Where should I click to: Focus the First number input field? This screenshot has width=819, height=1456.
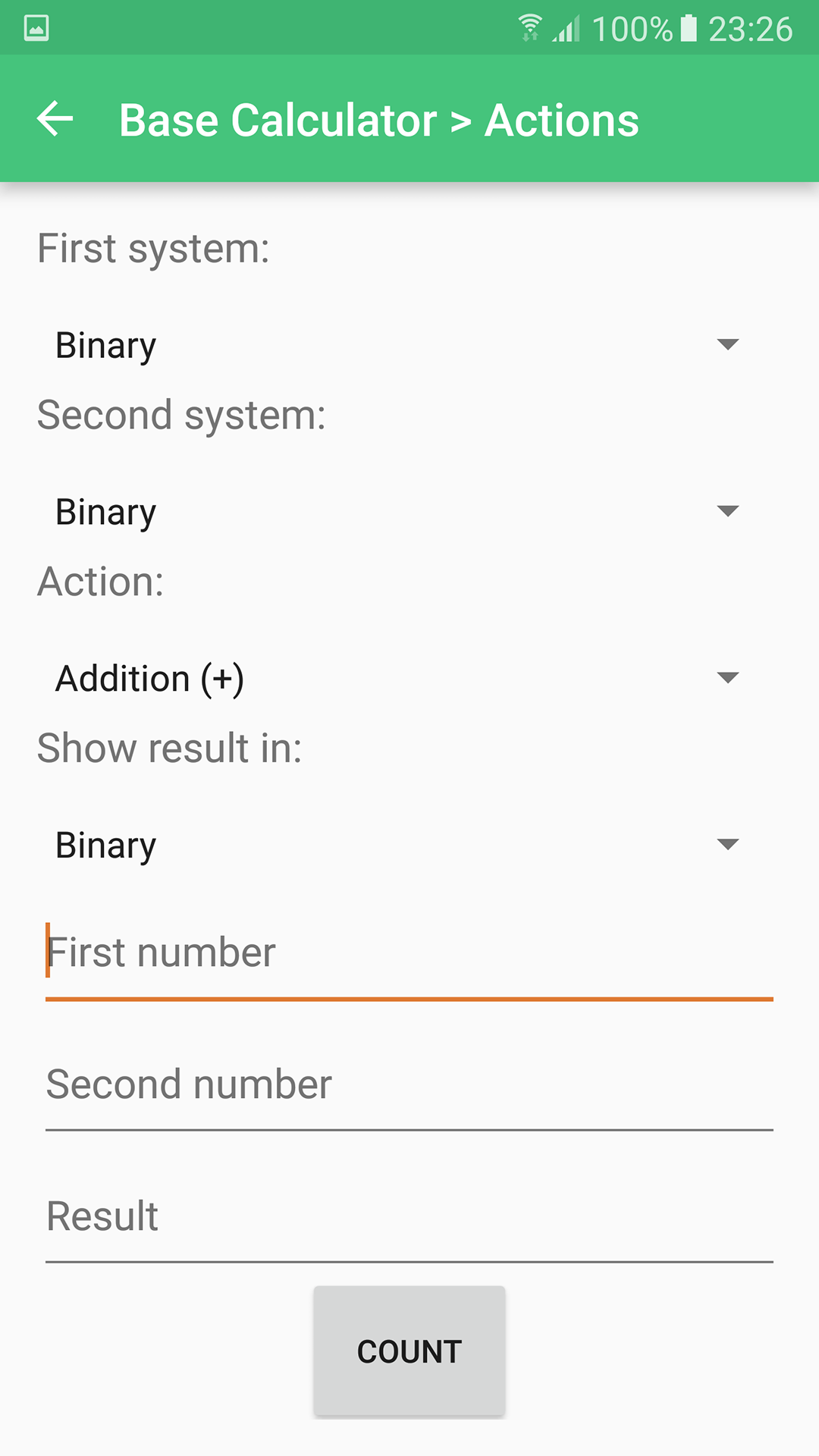click(x=303, y=952)
